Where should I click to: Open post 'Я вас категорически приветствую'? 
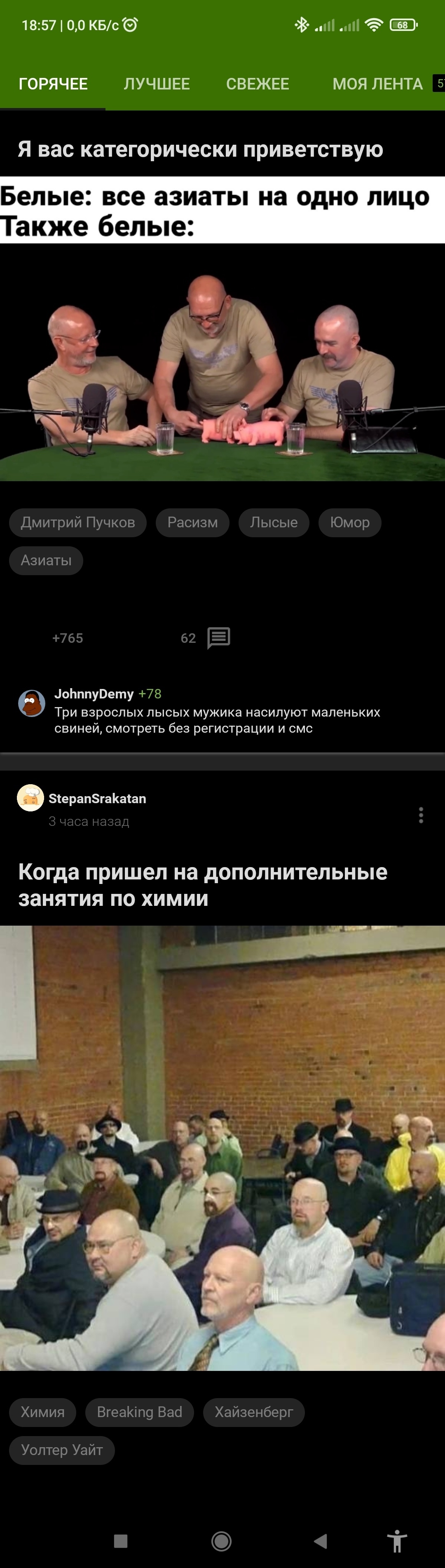pyautogui.click(x=201, y=149)
